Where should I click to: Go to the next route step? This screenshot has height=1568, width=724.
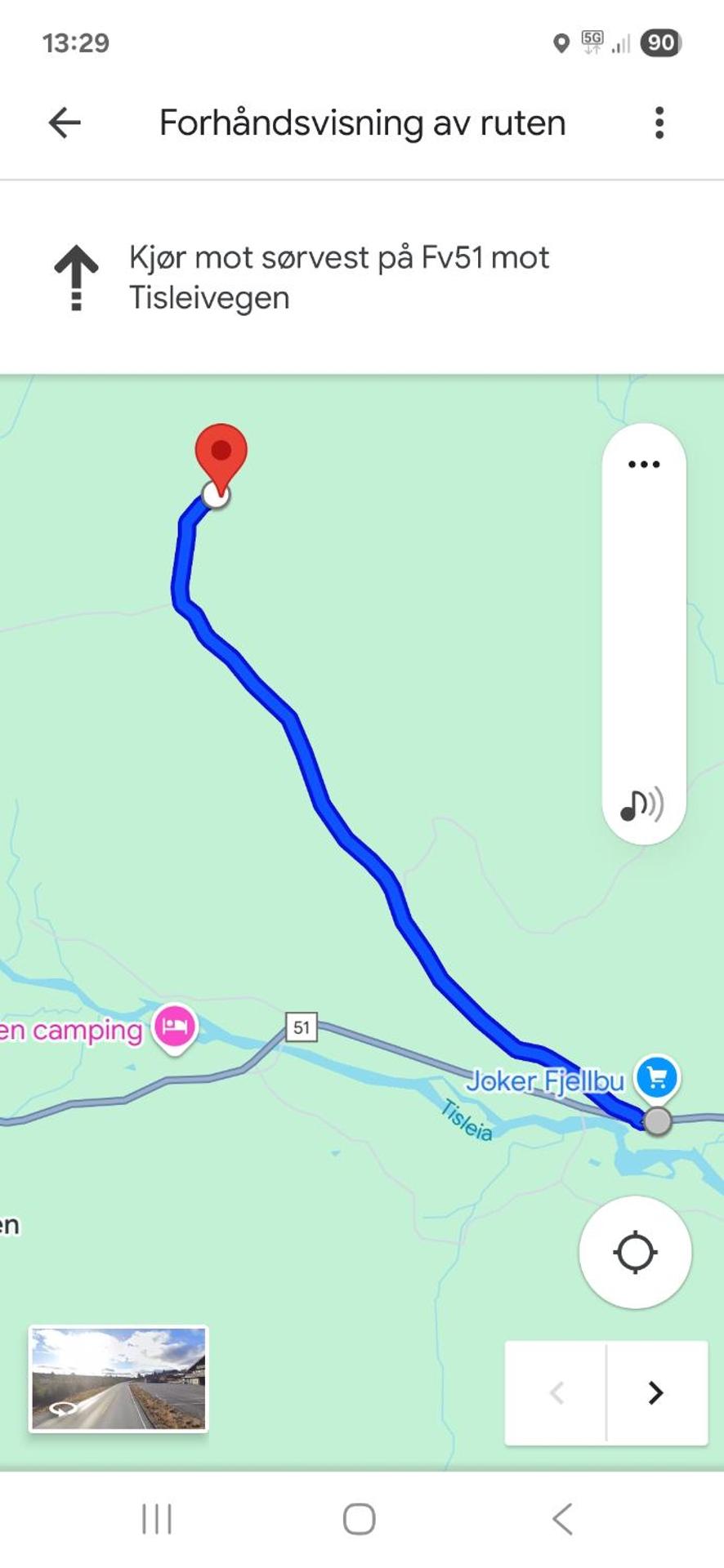point(655,1392)
